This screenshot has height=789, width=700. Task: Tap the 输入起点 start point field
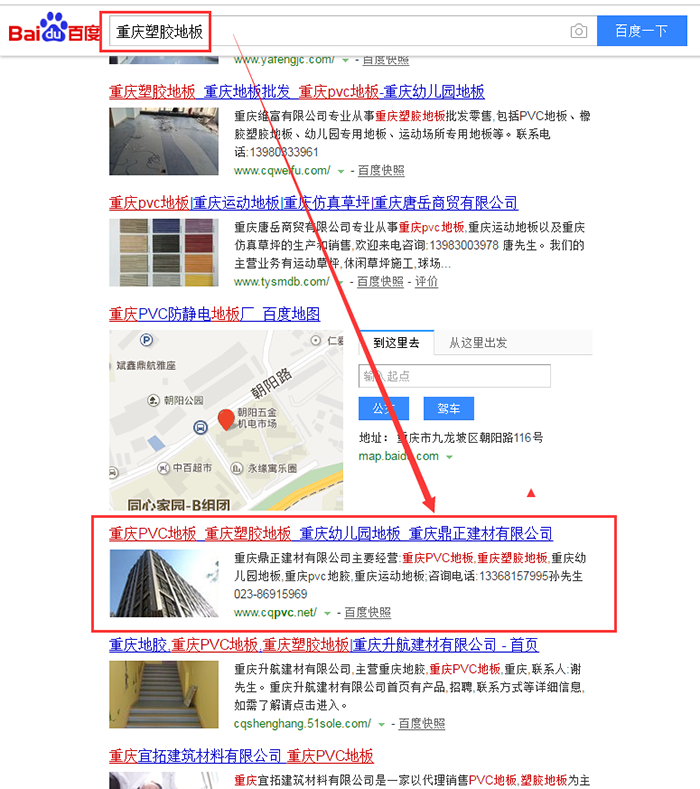(x=454, y=376)
